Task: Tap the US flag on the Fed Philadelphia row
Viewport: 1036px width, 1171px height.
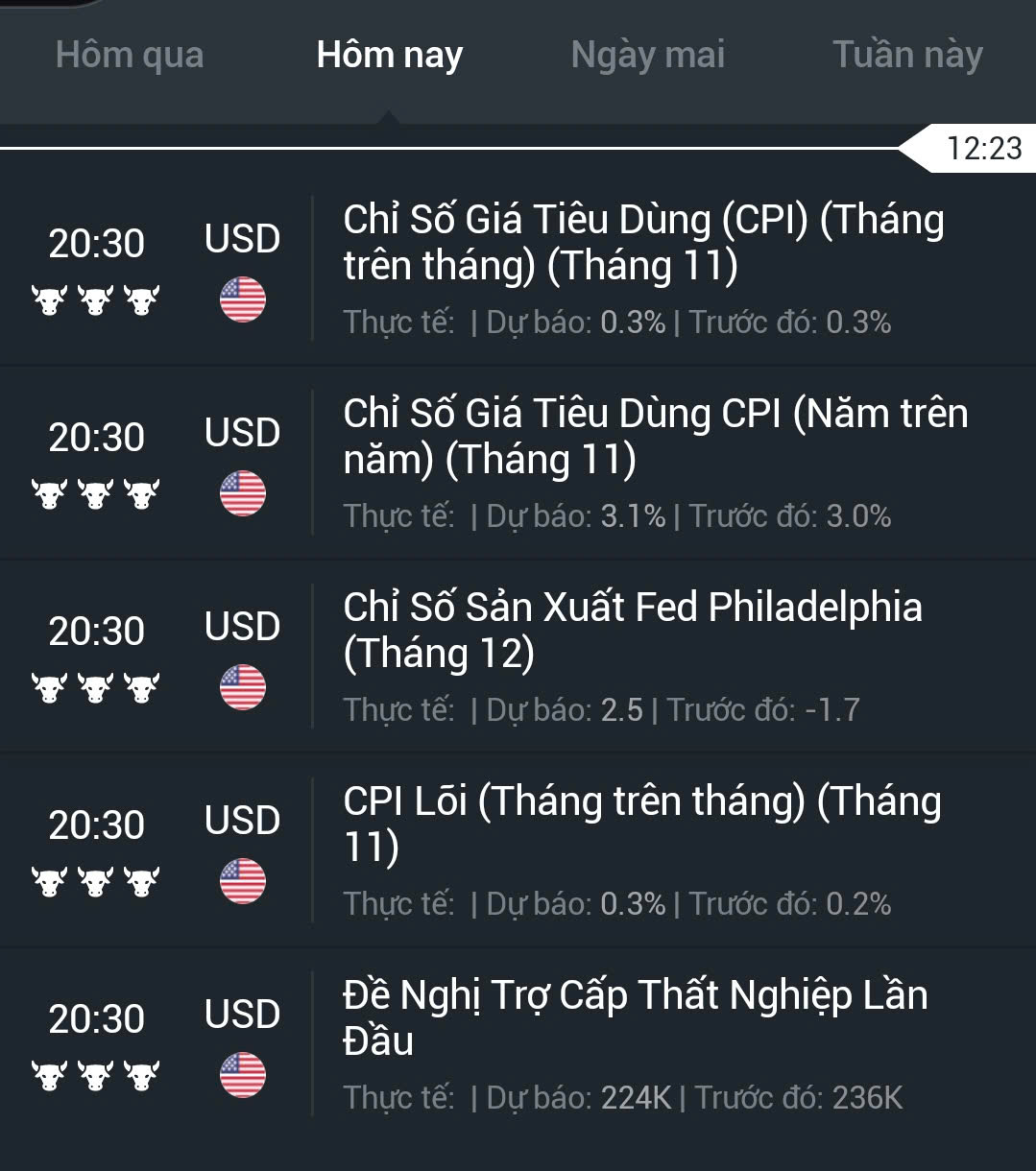Action: tap(241, 686)
